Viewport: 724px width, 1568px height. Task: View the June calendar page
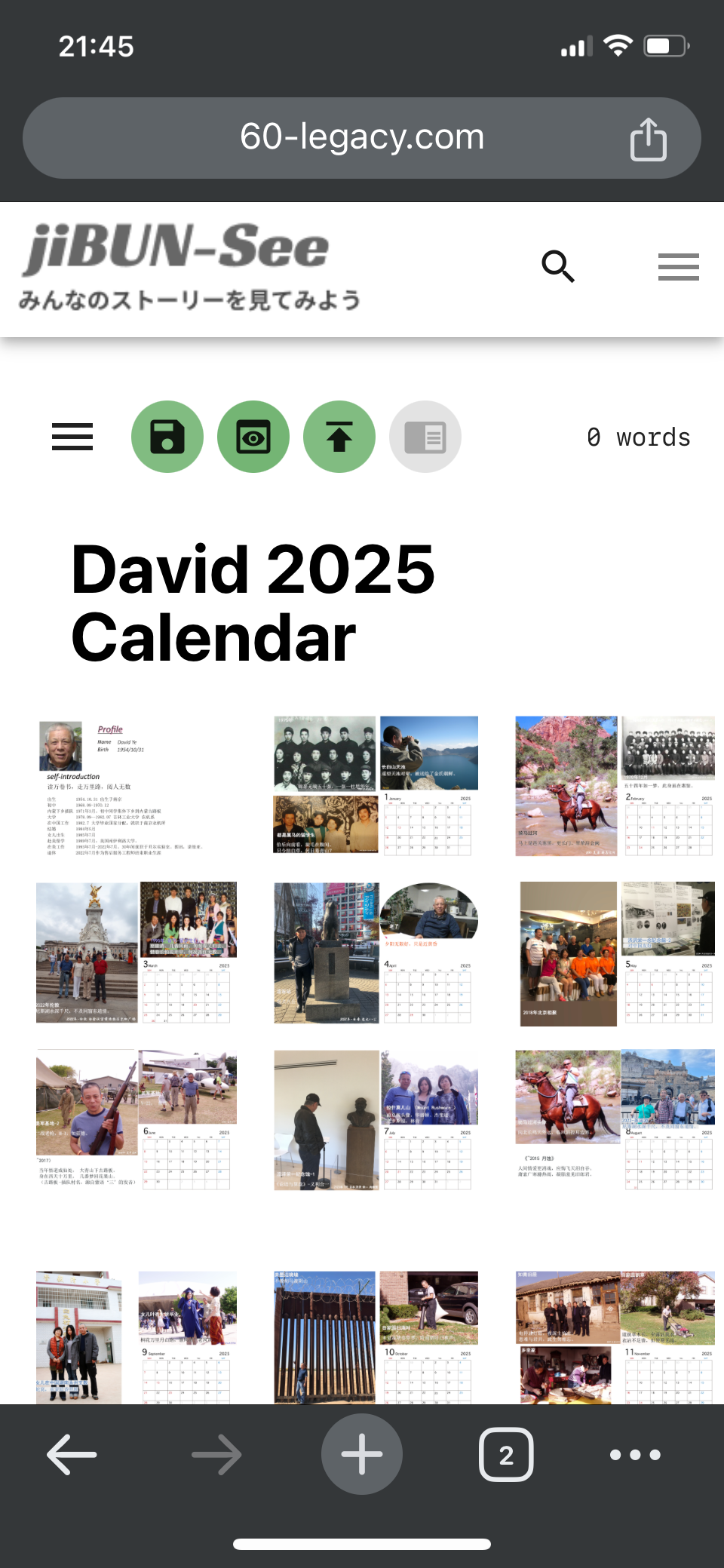(x=136, y=1119)
